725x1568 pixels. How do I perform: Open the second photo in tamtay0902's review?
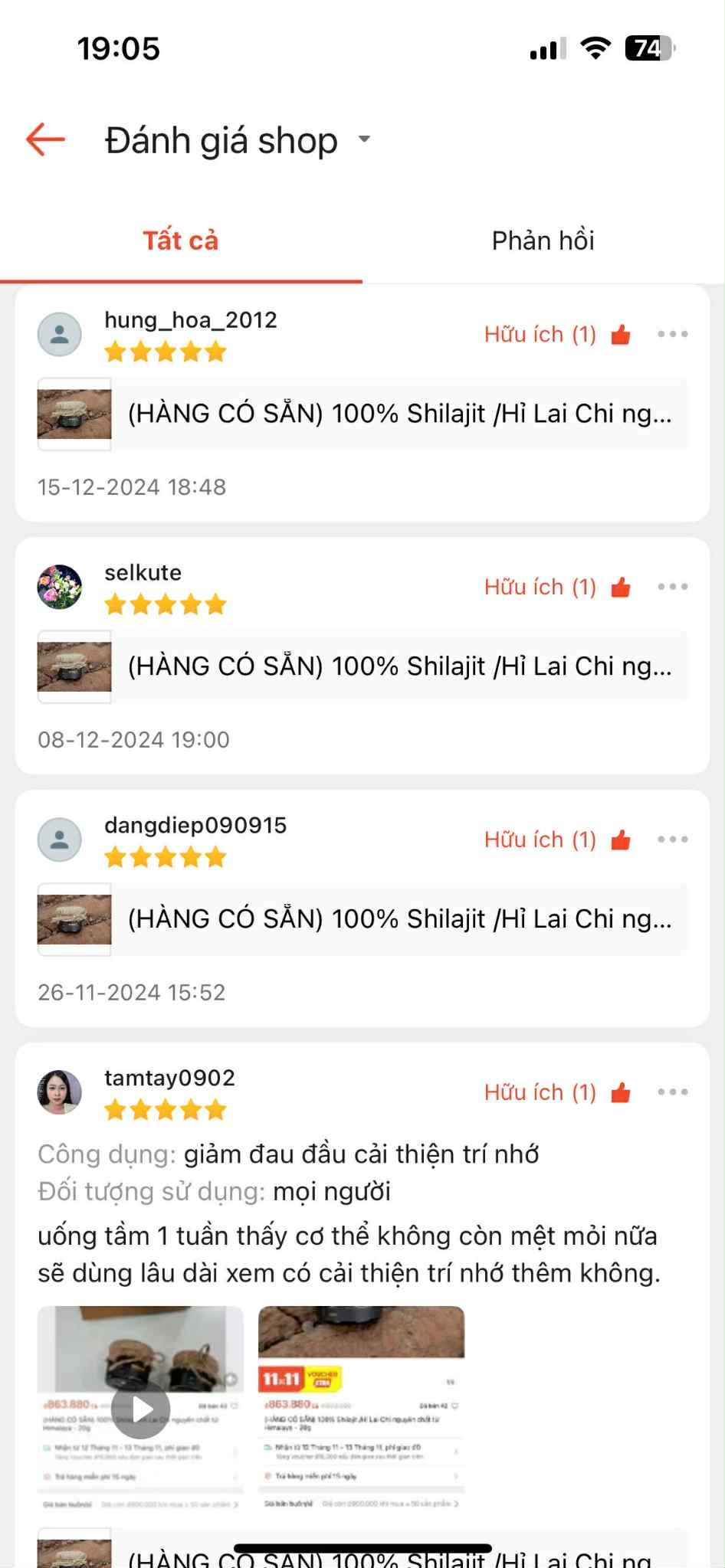[x=360, y=1408]
